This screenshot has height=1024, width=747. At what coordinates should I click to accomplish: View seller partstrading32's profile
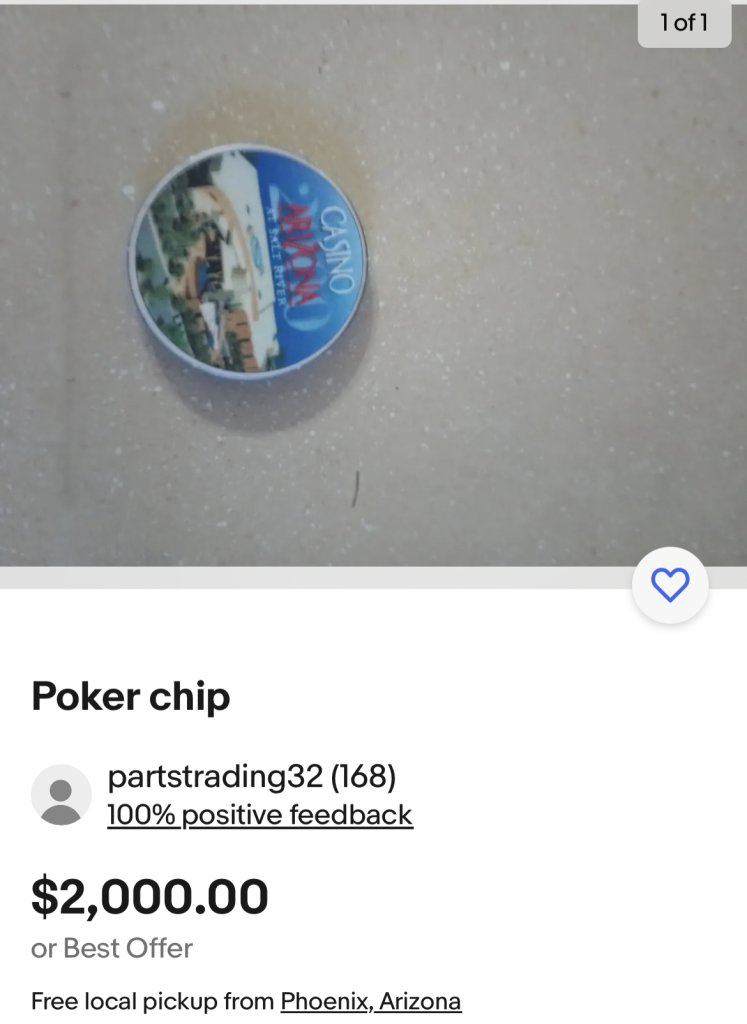pos(251,775)
